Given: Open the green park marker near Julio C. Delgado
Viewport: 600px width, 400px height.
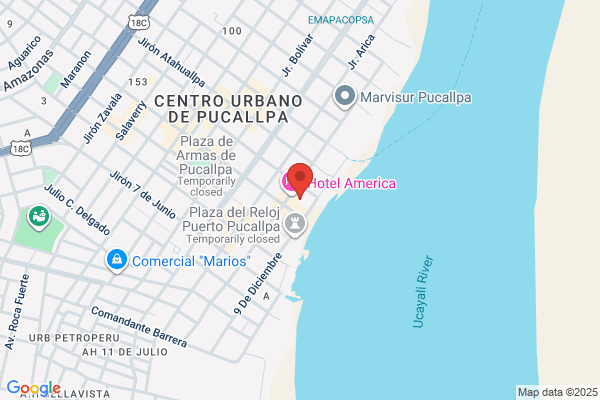Looking at the screenshot, I should click(39, 218).
